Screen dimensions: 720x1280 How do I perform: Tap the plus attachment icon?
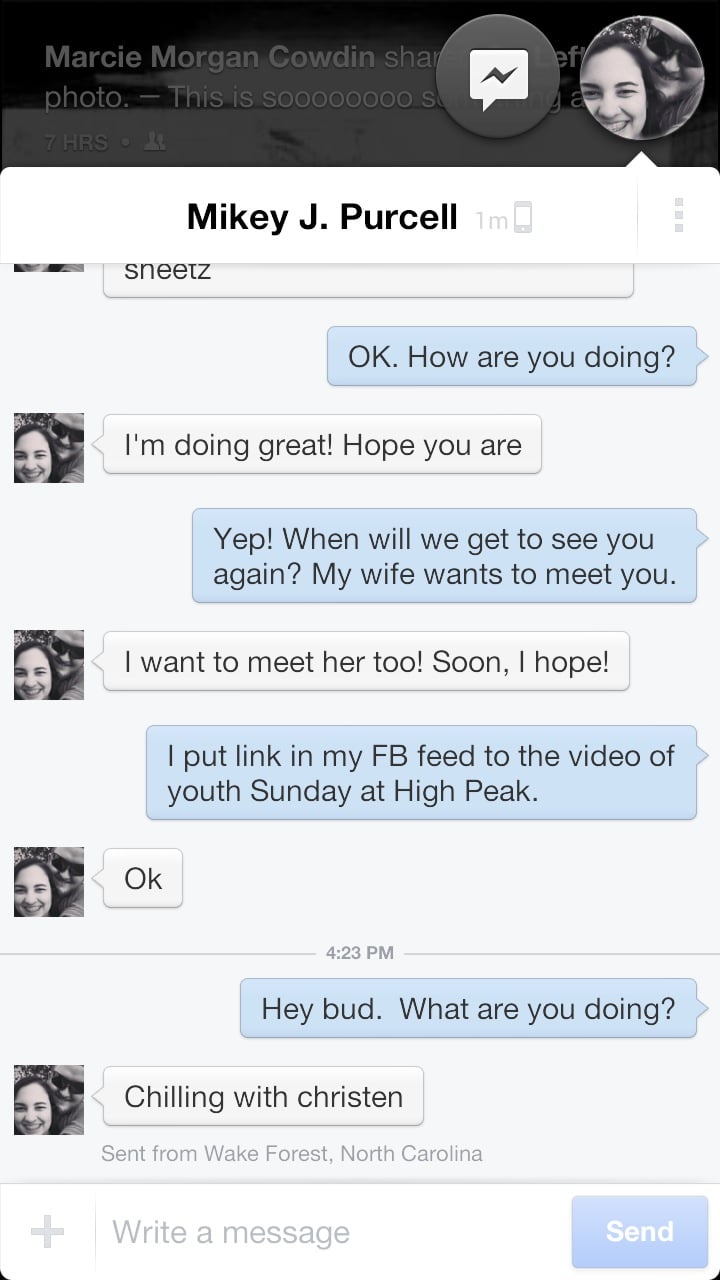[x=47, y=1231]
